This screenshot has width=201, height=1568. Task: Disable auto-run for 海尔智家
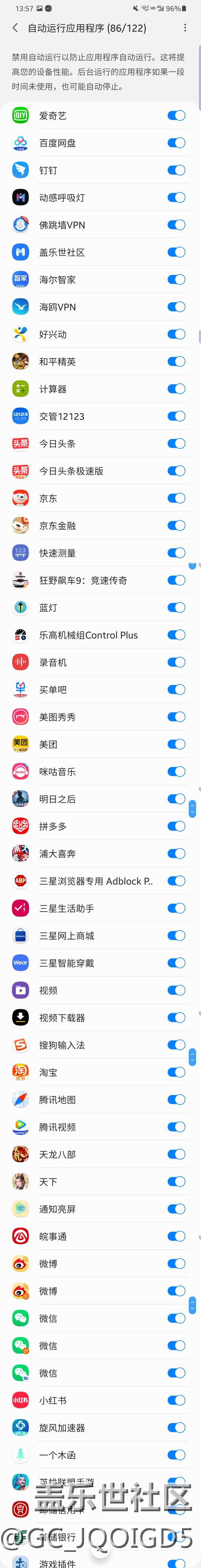pos(176,280)
